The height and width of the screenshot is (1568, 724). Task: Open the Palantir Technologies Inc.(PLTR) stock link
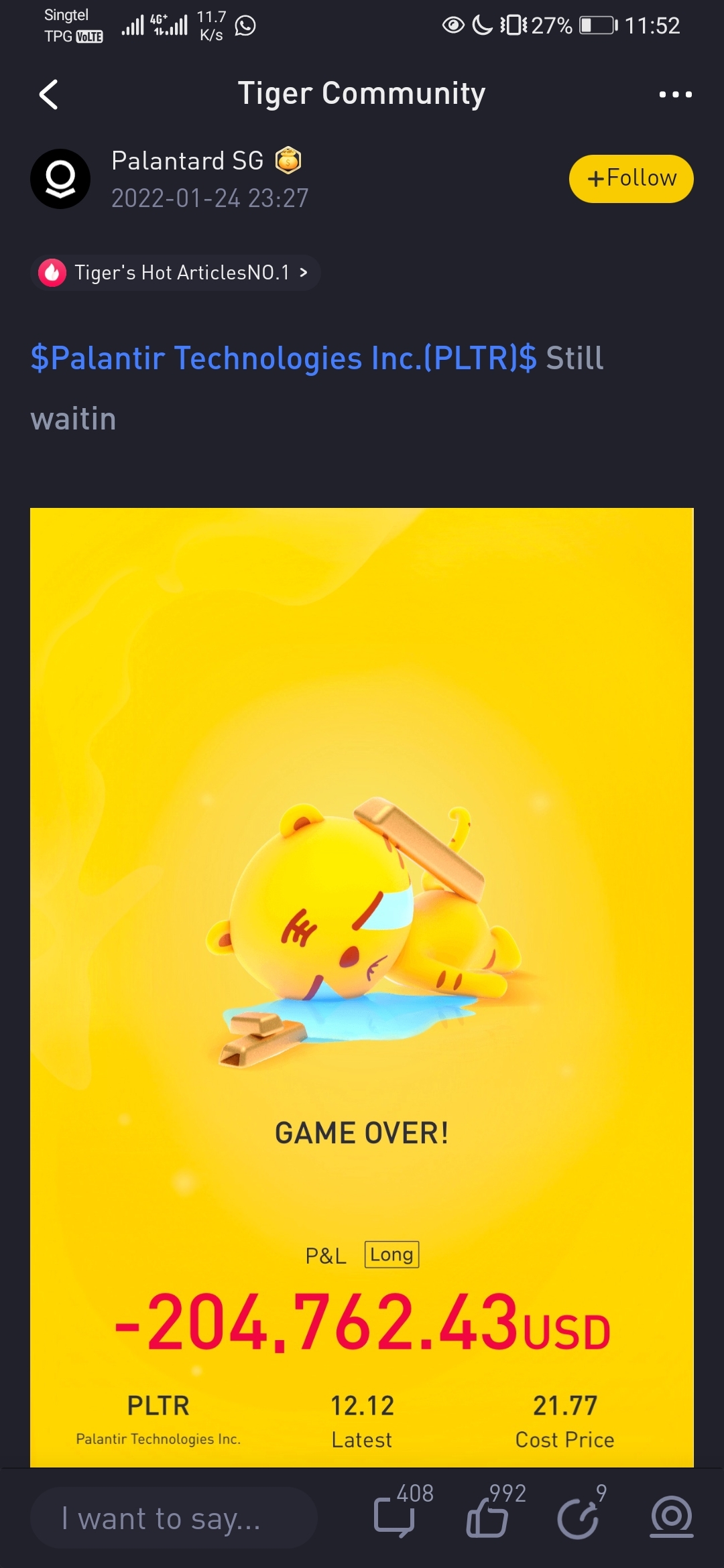coord(284,358)
